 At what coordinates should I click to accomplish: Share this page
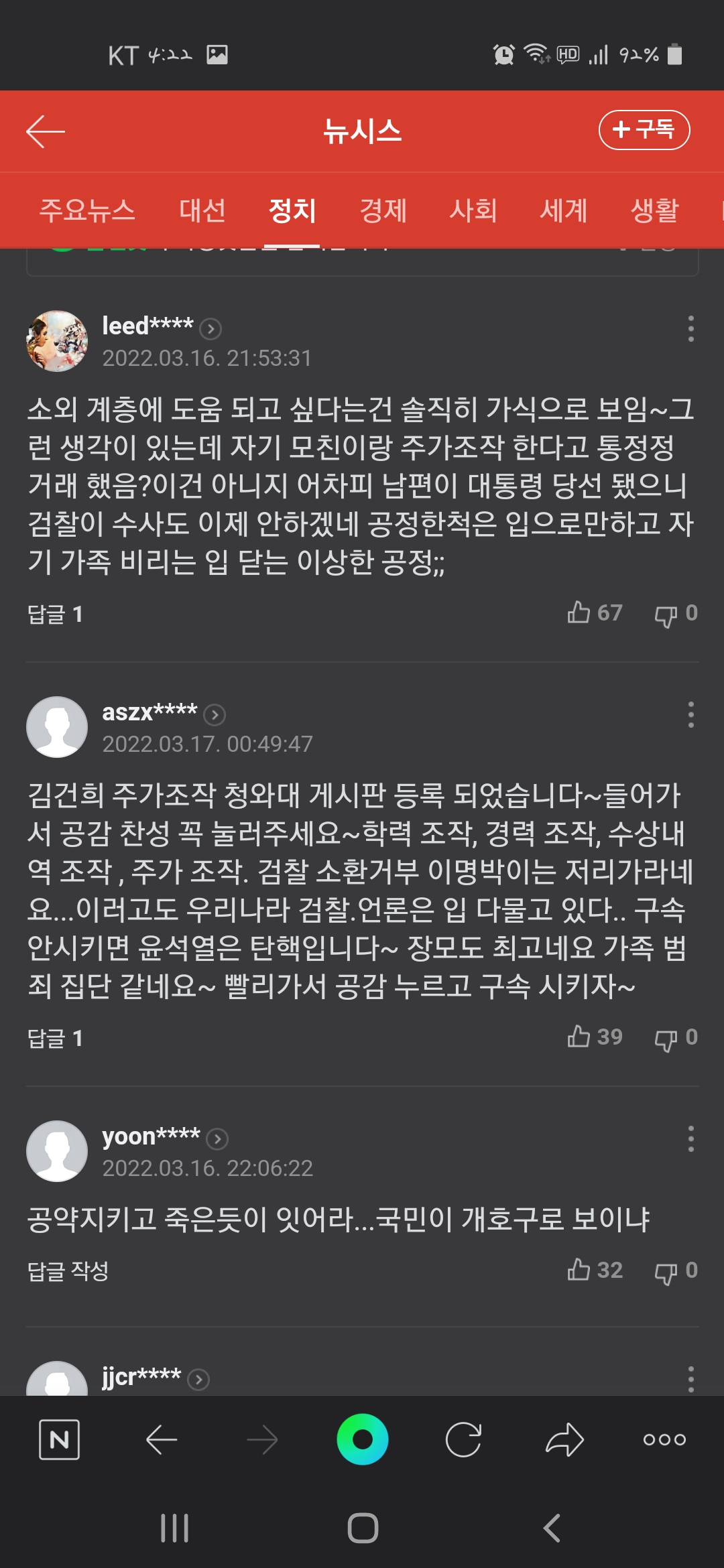(564, 1439)
